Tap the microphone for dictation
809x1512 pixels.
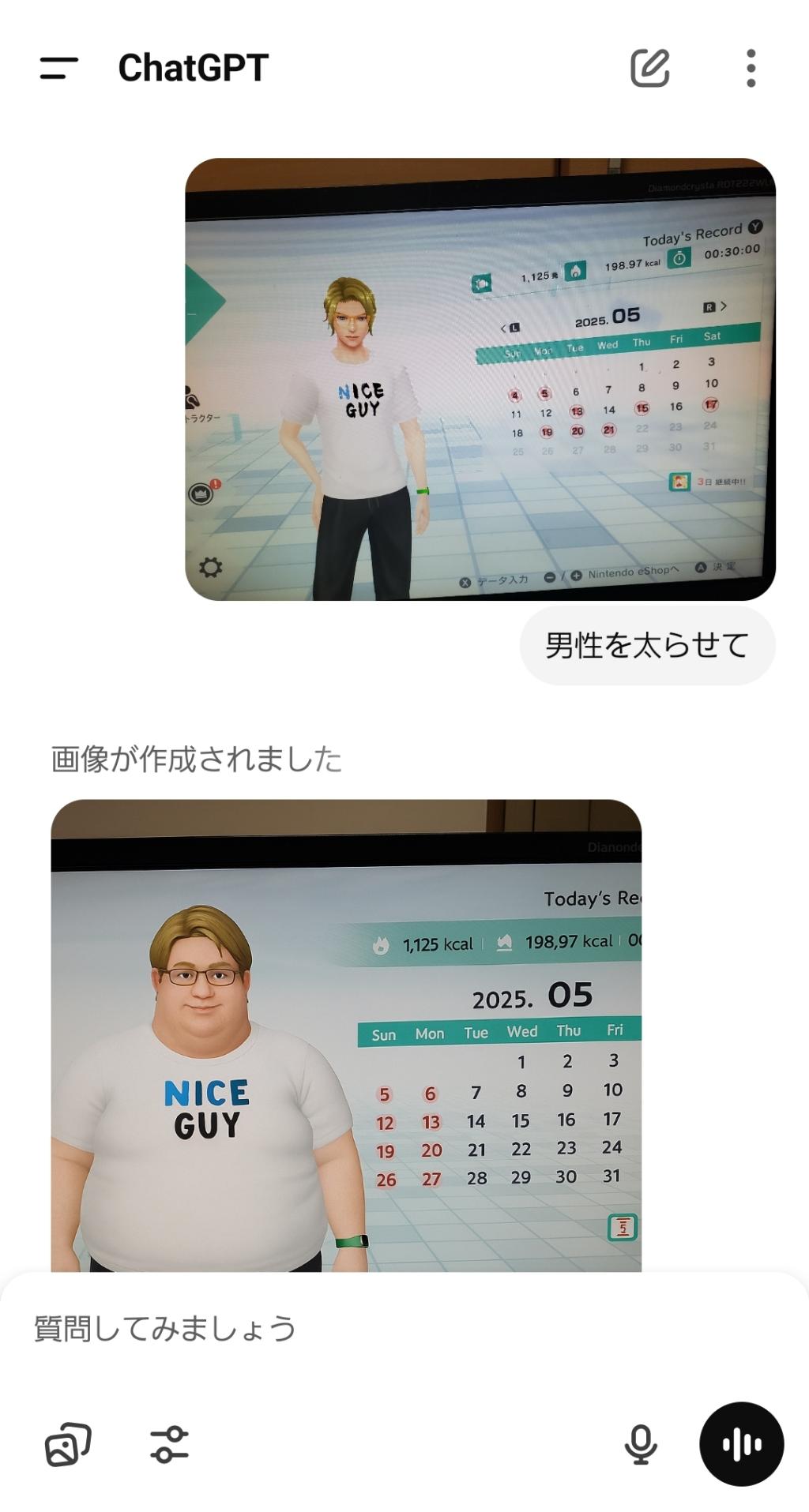point(640,1444)
